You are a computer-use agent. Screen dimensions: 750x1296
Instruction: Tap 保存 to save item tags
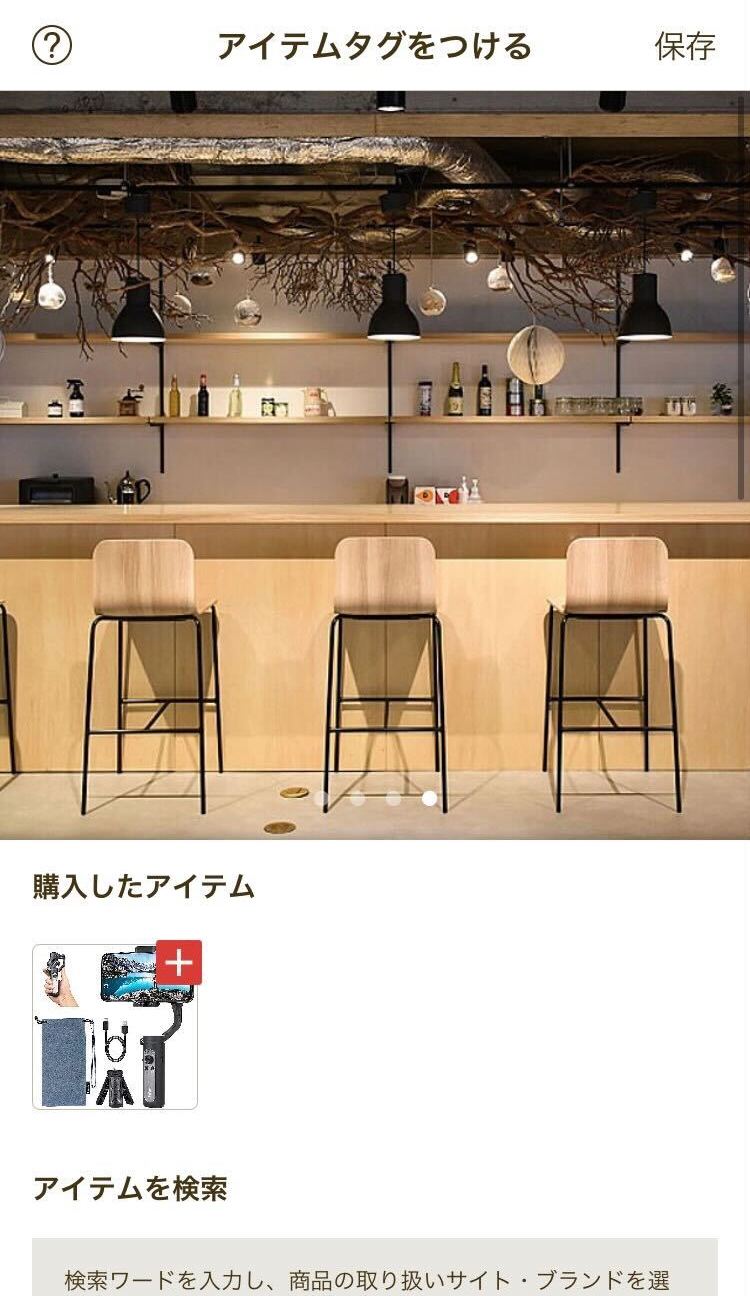point(685,46)
